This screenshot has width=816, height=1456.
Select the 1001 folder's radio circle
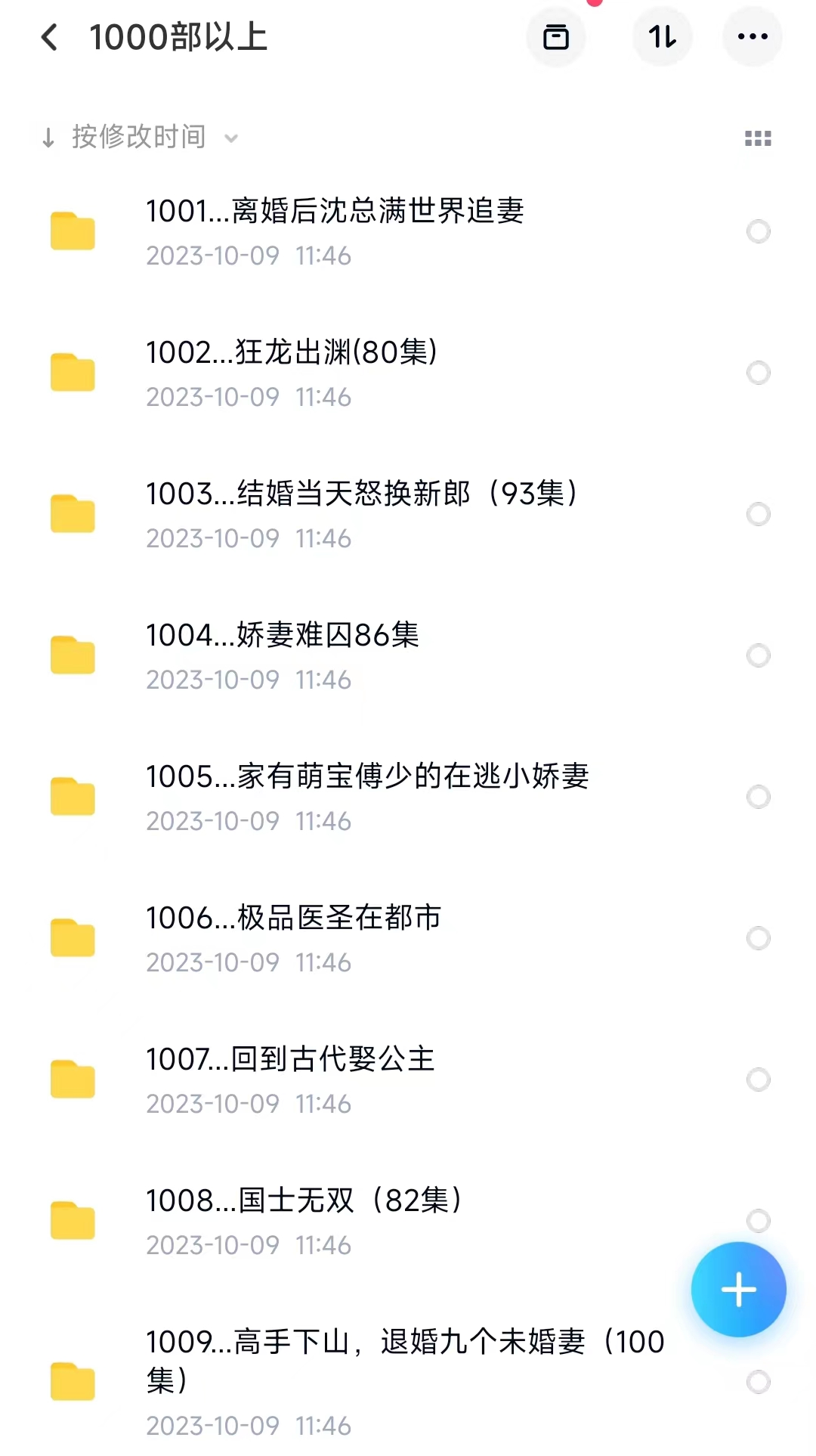tap(758, 231)
